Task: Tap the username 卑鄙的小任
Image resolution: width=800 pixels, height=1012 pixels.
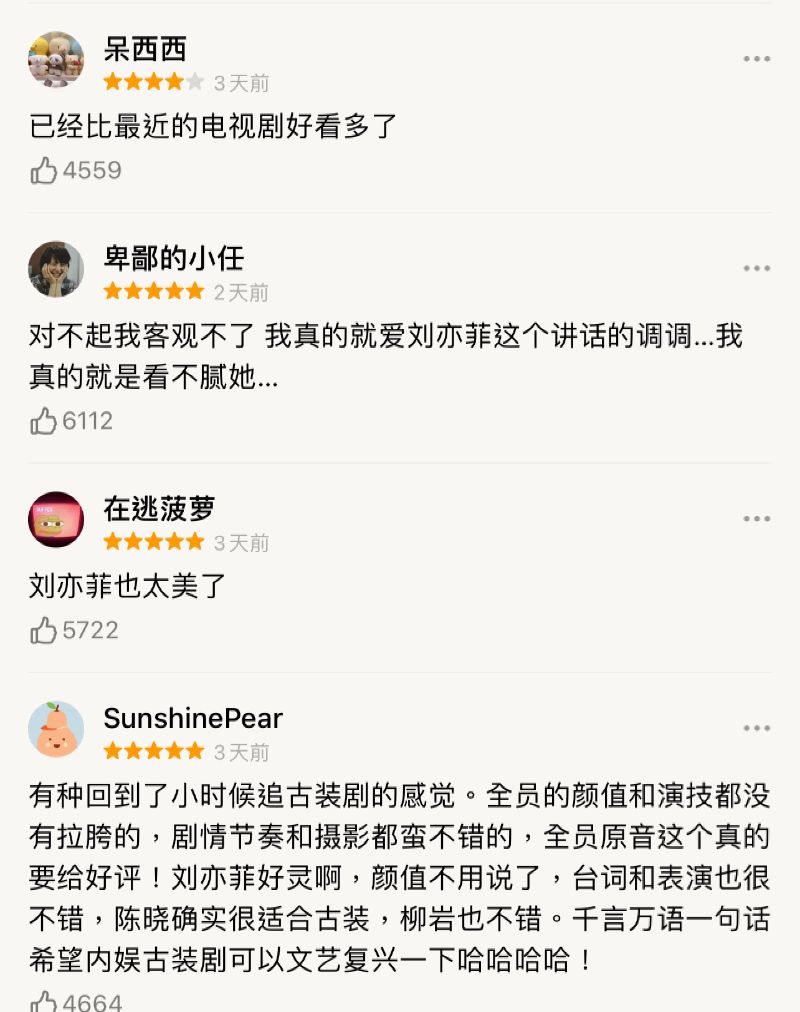Action: pos(173,258)
